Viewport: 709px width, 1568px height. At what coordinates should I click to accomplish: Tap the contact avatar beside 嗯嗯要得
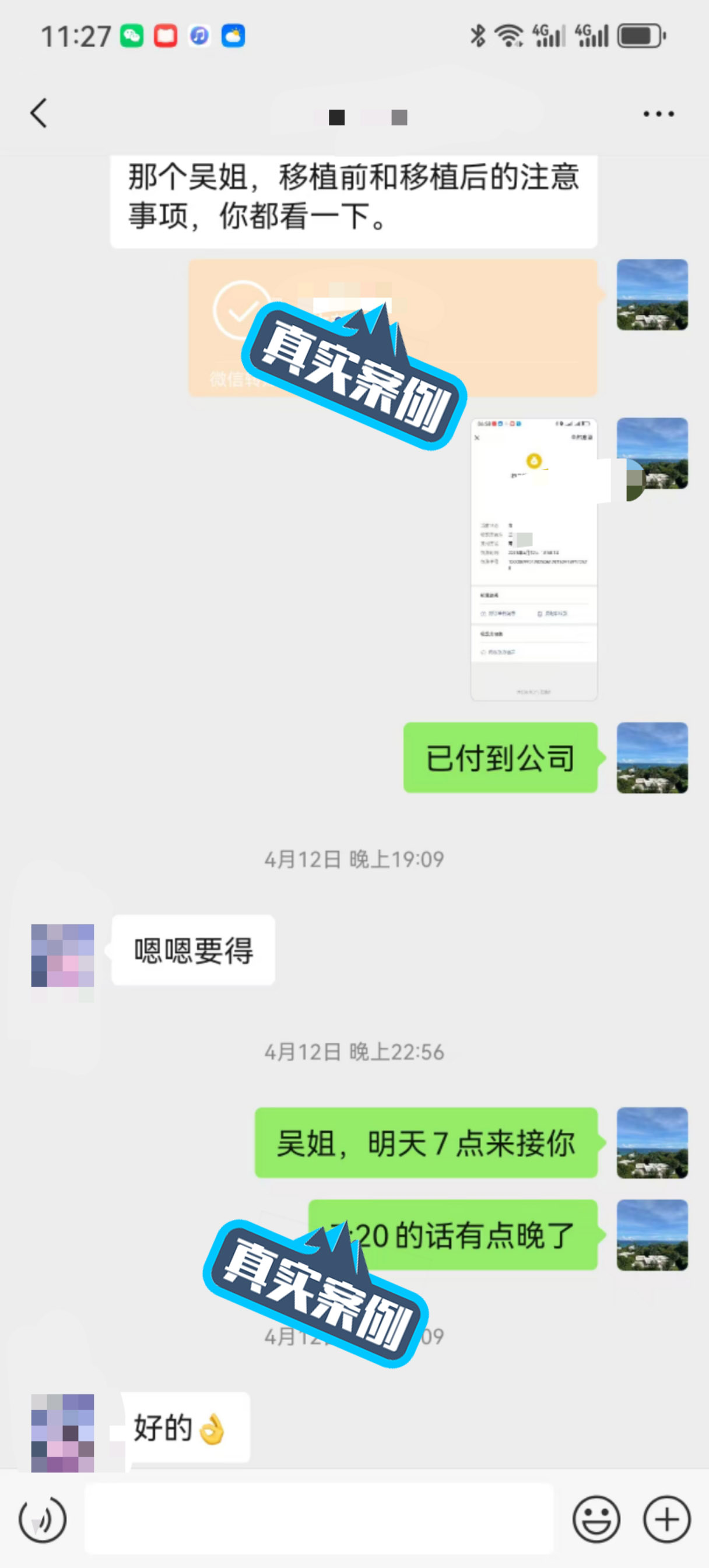click(63, 955)
